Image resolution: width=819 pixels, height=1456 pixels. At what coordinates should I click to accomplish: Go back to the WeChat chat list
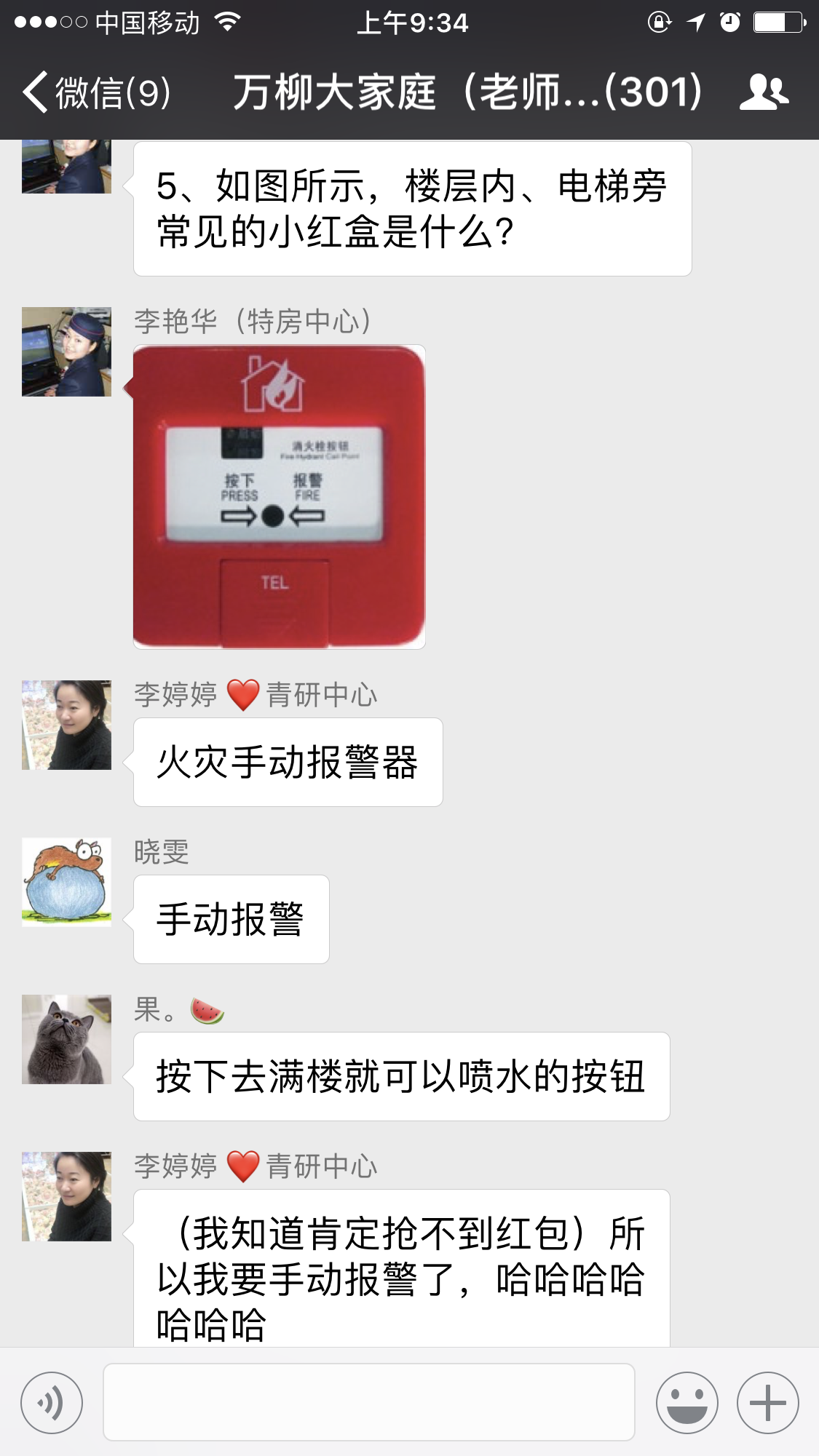pos(95,92)
